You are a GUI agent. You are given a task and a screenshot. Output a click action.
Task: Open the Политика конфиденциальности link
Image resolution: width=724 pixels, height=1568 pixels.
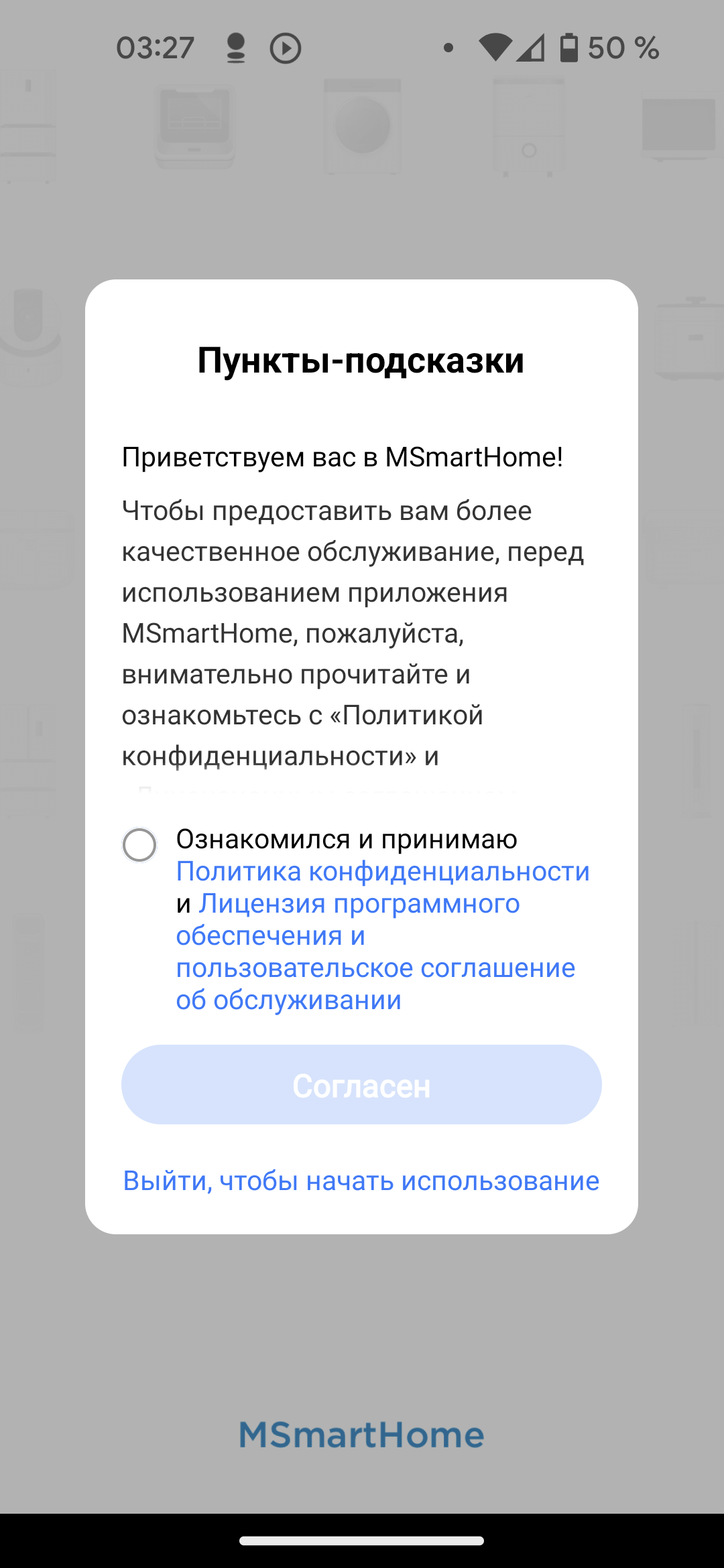[382, 872]
